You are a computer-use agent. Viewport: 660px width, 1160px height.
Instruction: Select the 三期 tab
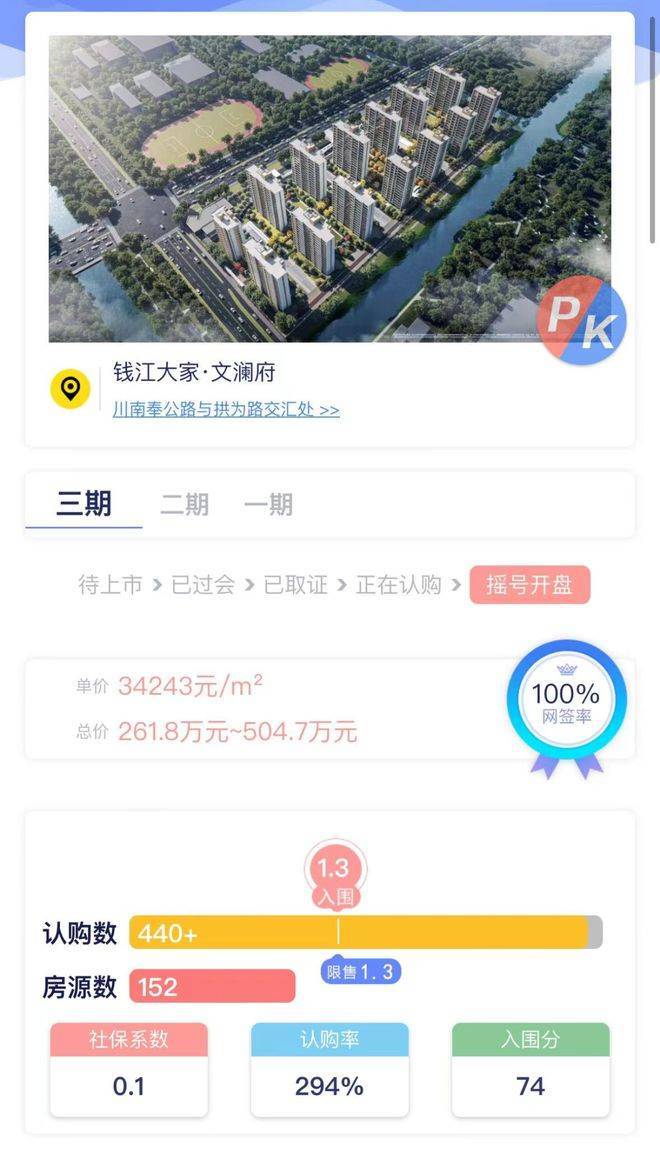tap(84, 504)
